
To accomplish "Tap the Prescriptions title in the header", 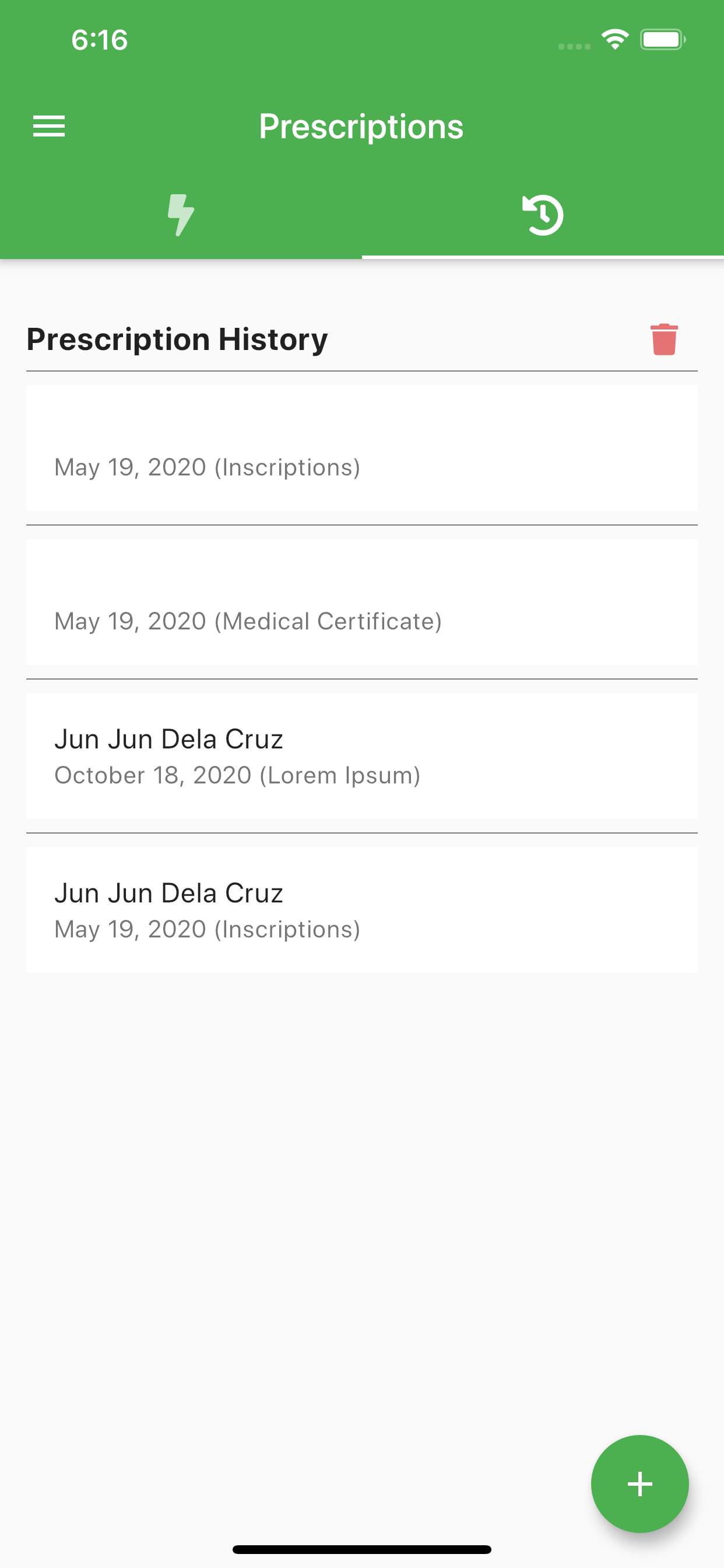I will [361, 126].
